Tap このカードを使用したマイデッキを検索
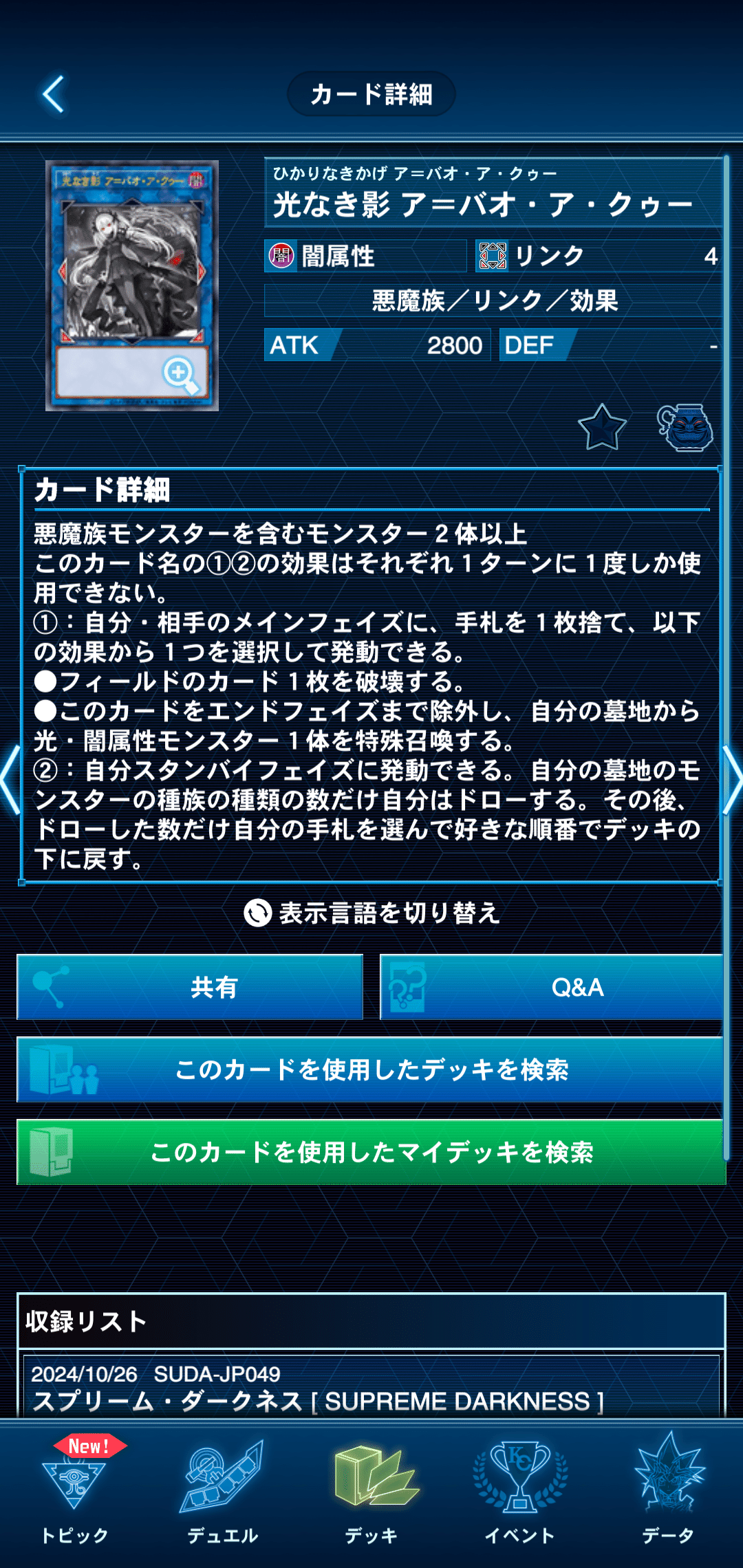This screenshot has height=1568, width=743. click(371, 1152)
